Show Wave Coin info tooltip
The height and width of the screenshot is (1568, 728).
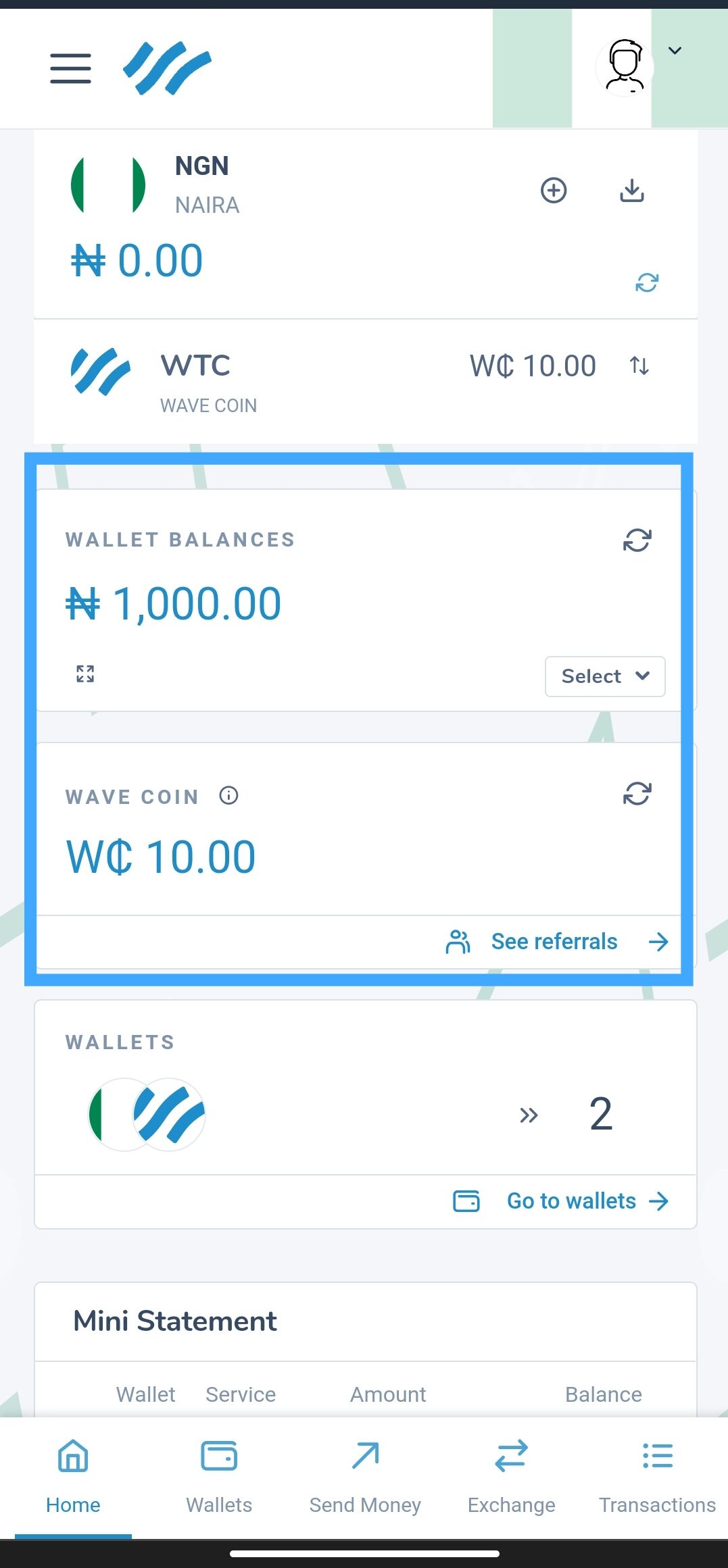point(228,795)
